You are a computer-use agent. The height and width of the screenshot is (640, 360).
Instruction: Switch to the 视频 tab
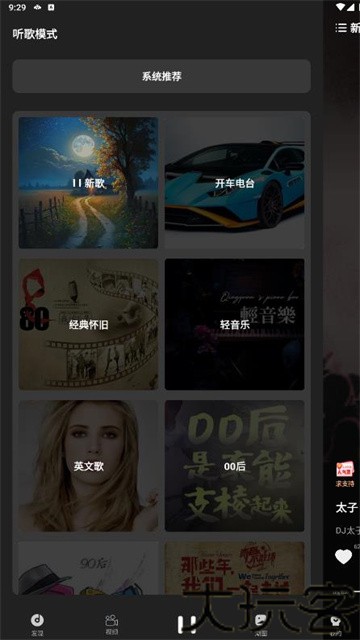tap(111, 625)
